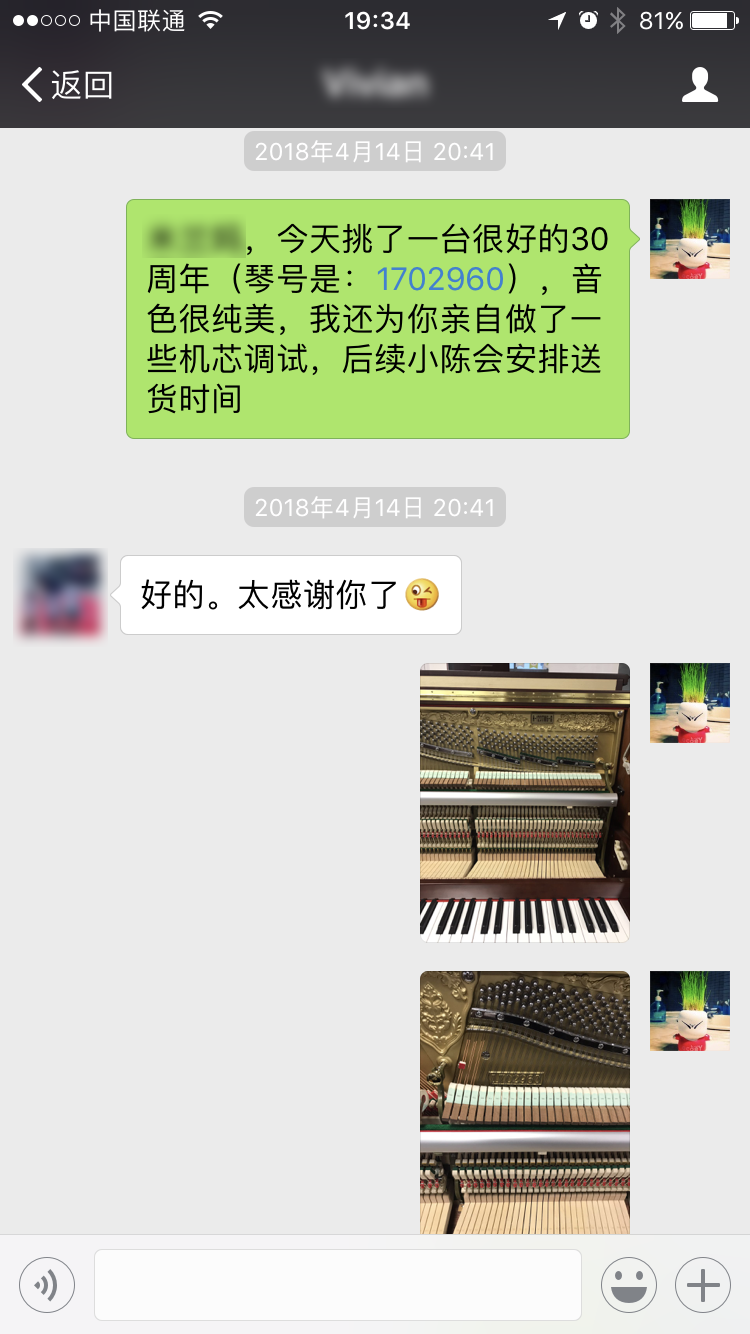Open own avatar beside the green message

tap(689, 239)
